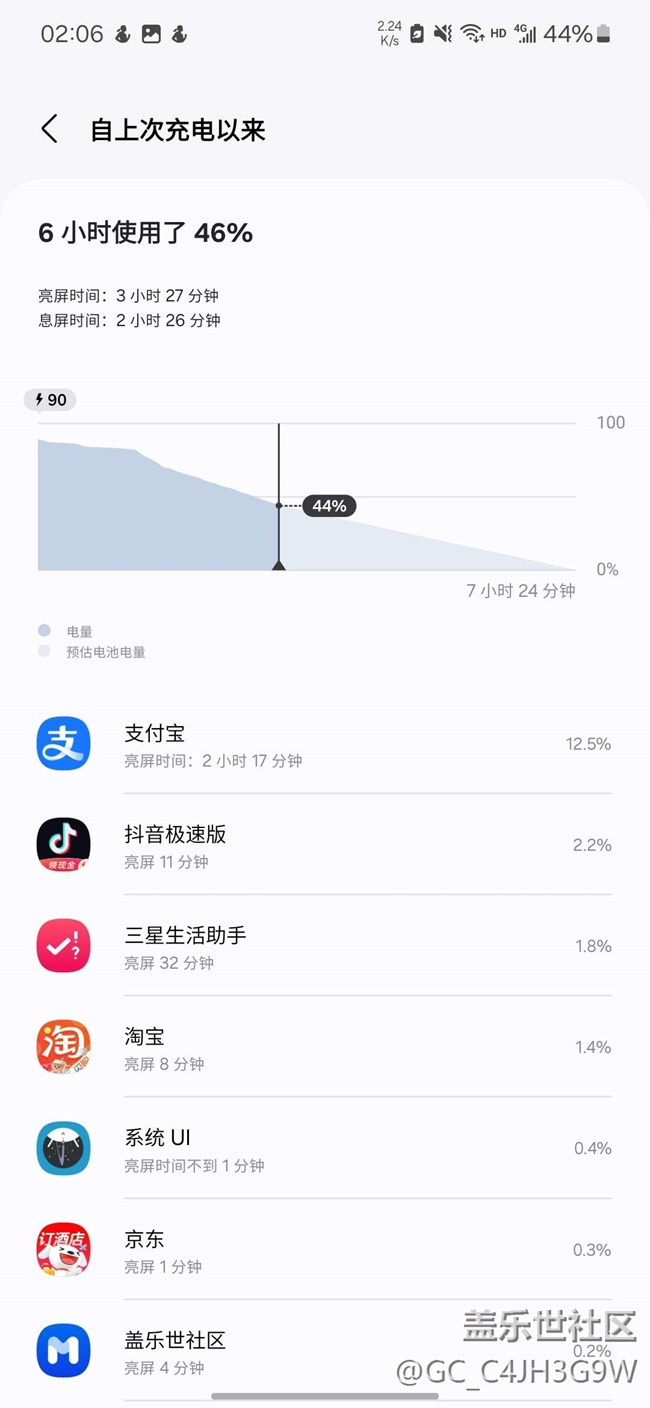Open 抖音极速版 battery usage details
The height and width of the screenshot is (1408, 650).
tap(324, 845)
